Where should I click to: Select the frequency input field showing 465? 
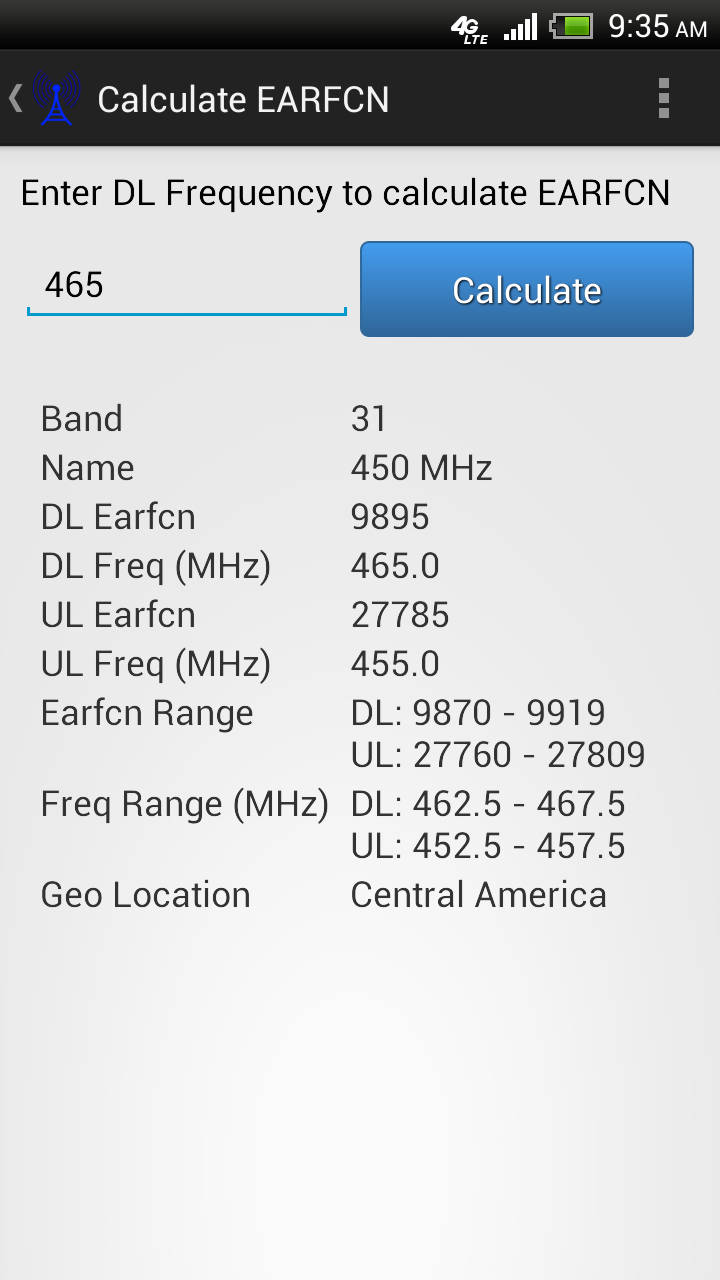[x=186, y=285]
